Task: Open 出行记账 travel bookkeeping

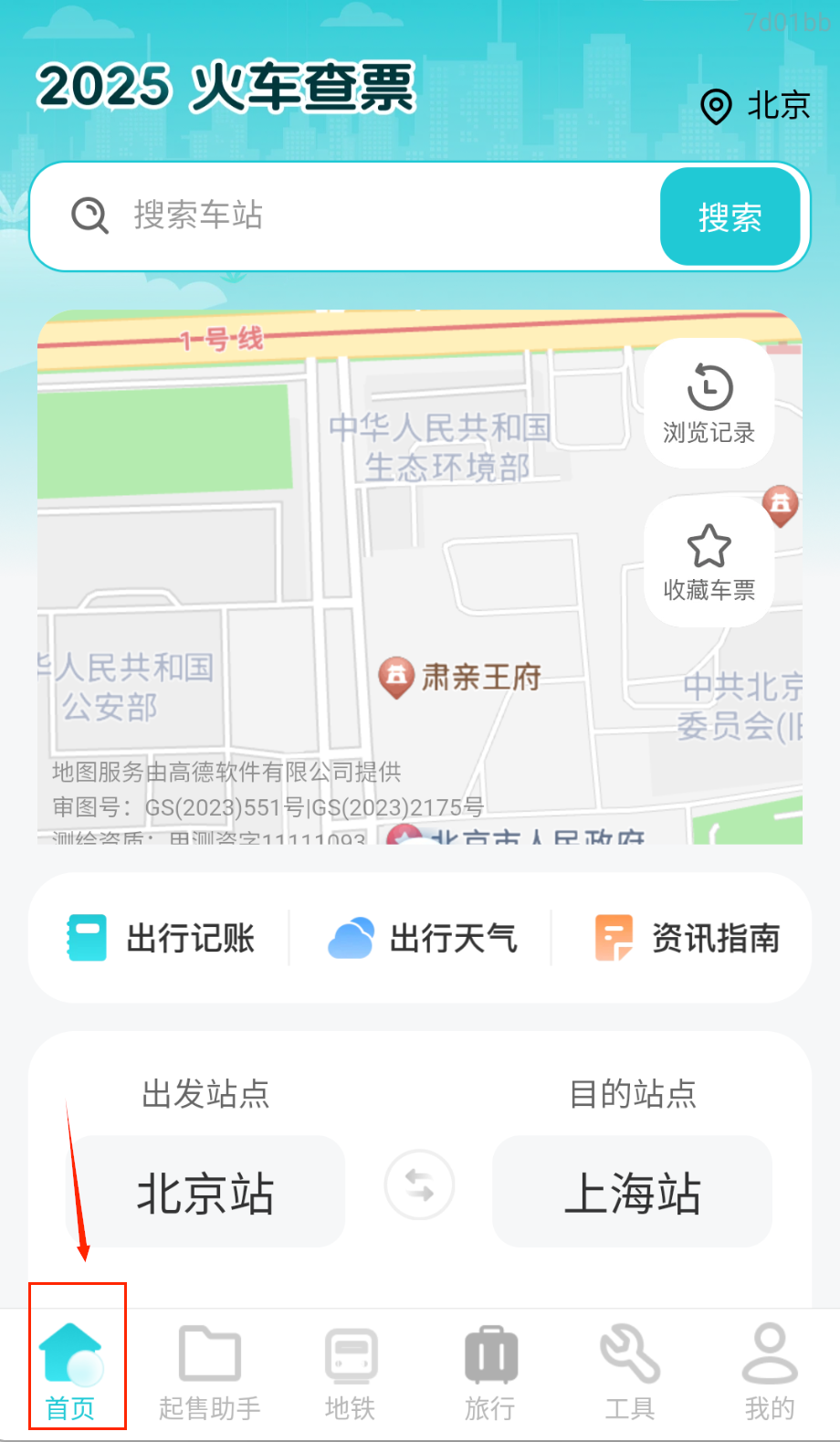Action: [x=162, y=938]
